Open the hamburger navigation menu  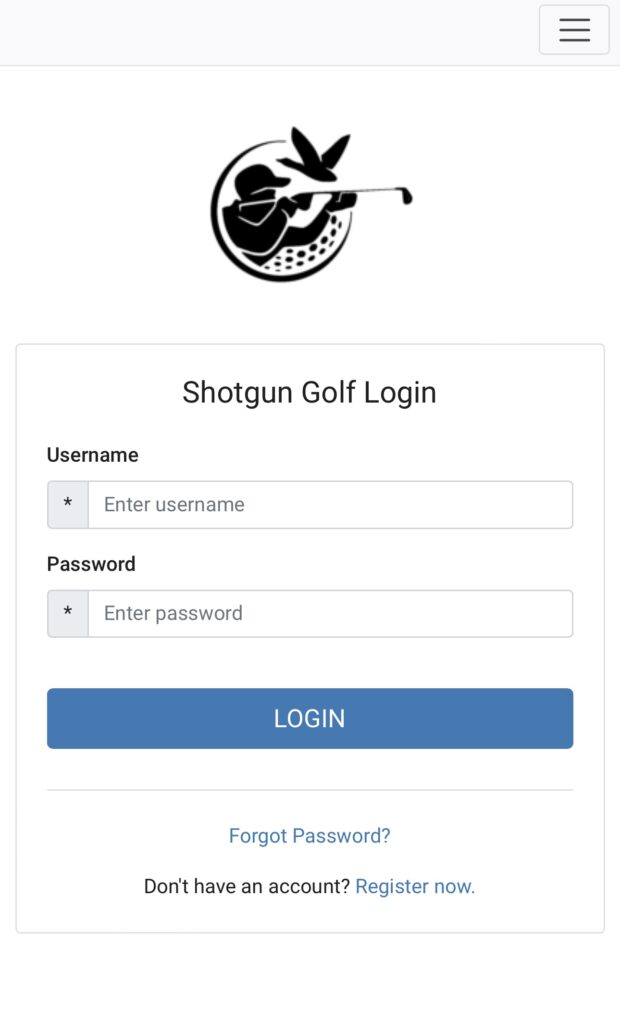(573, 30)
